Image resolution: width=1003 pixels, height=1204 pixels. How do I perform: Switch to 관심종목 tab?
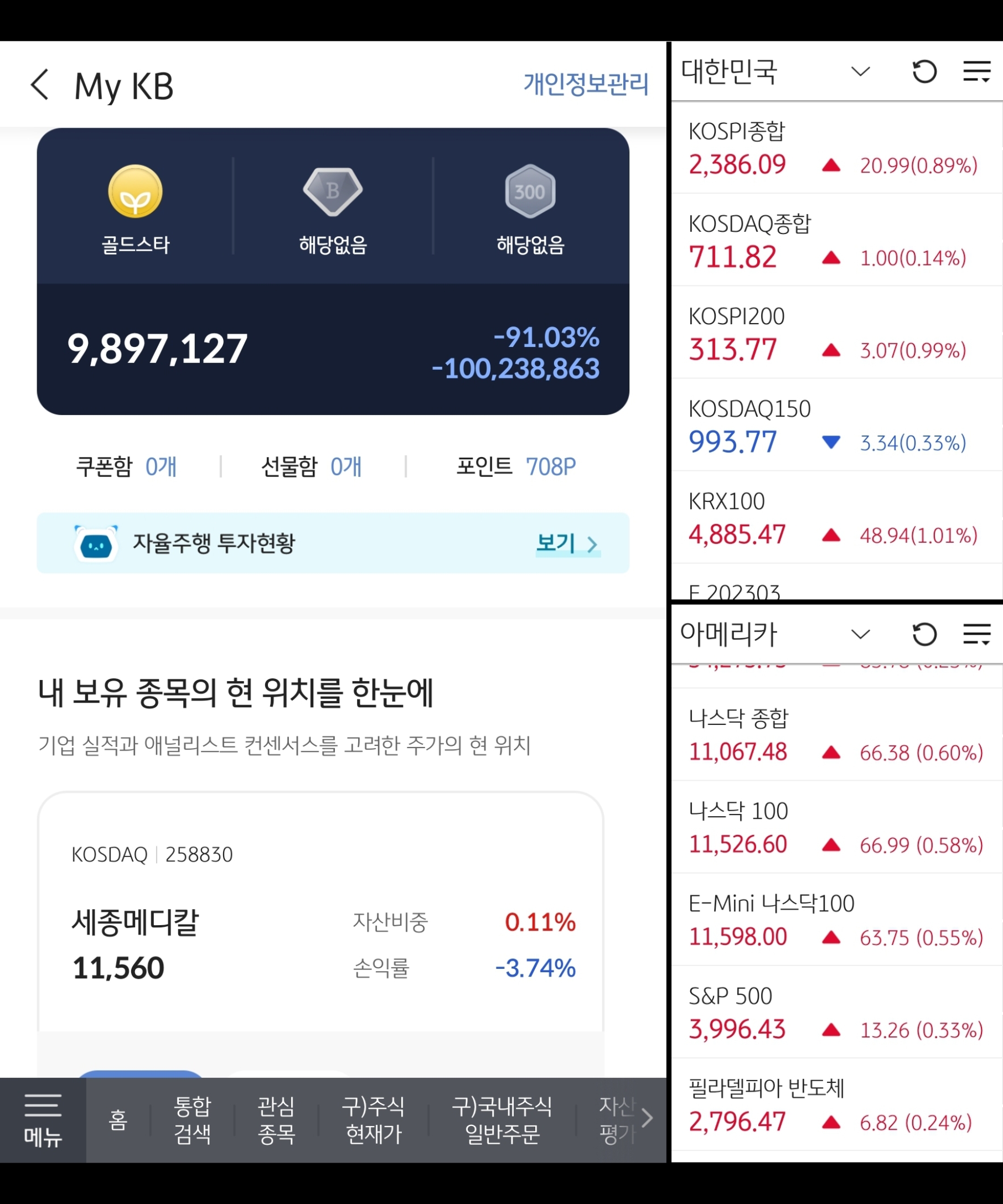(x=276, y=1120)
